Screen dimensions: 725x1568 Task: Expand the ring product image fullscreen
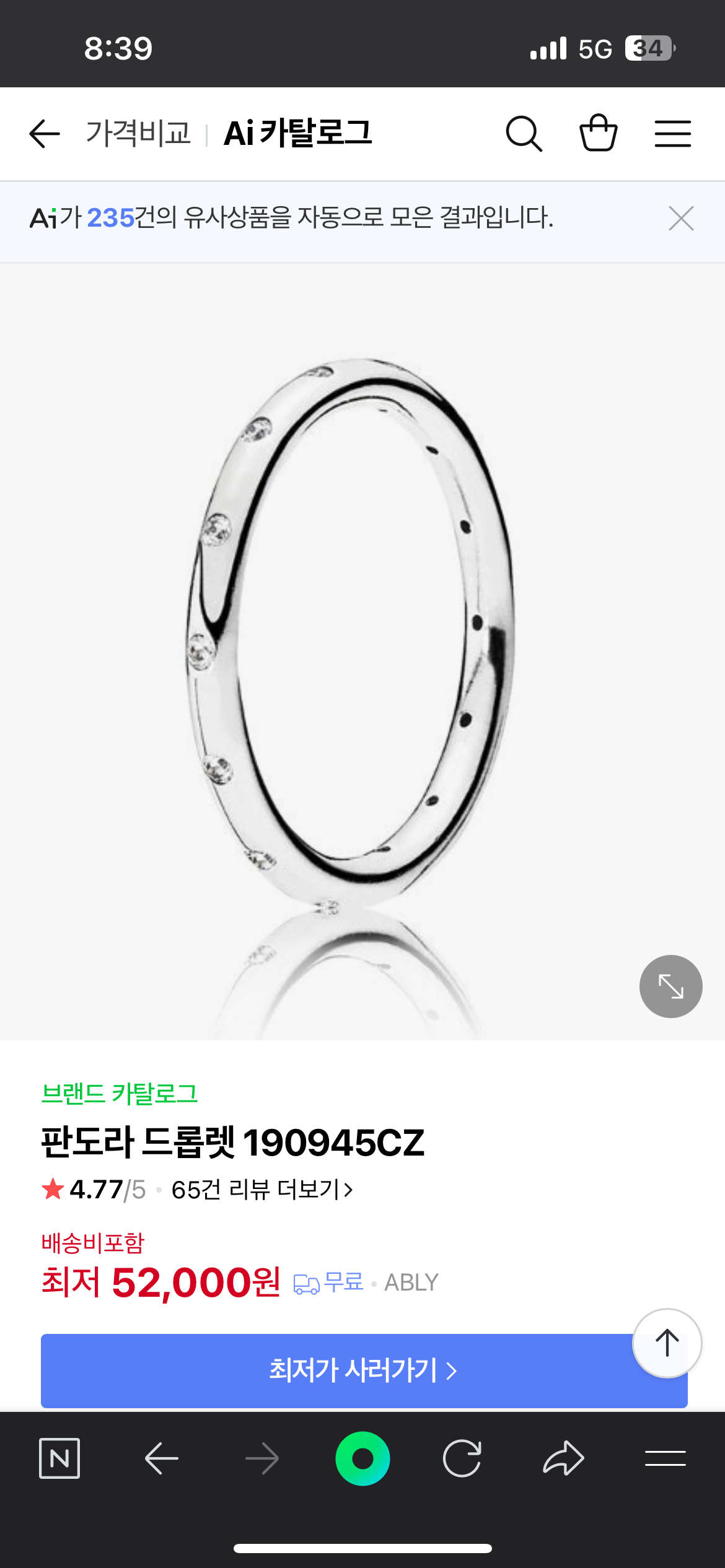coord(670,987)
